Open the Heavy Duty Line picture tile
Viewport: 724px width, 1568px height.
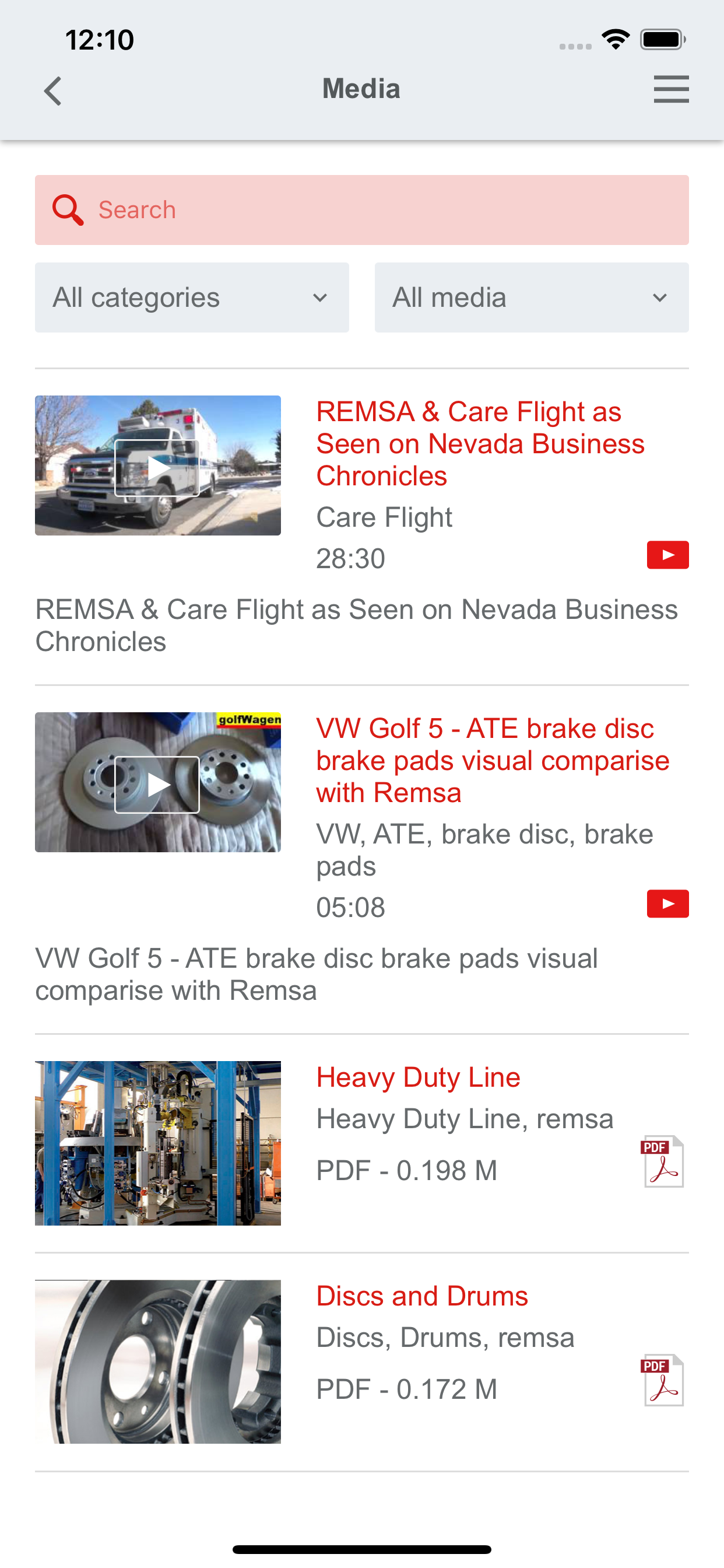tap(157, 1143)
